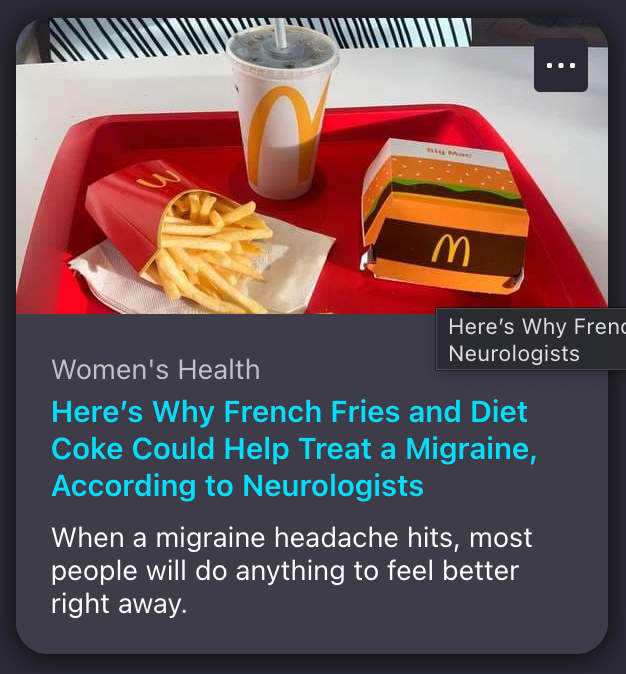Open the three-dot menu on the article card
This screenshot has height=674, width=626.
tap(560, 66)
